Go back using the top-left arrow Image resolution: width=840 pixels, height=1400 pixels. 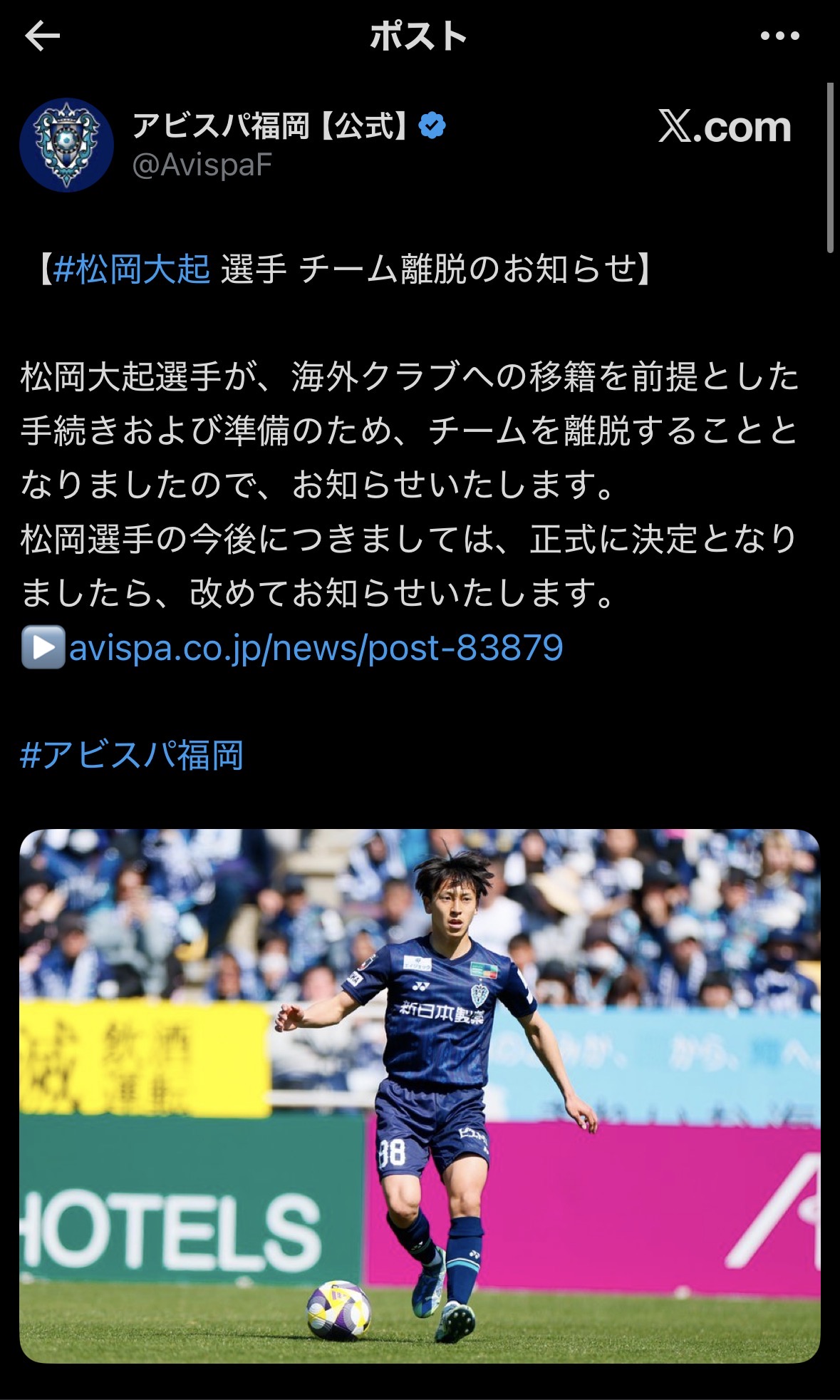pos(42,36)
